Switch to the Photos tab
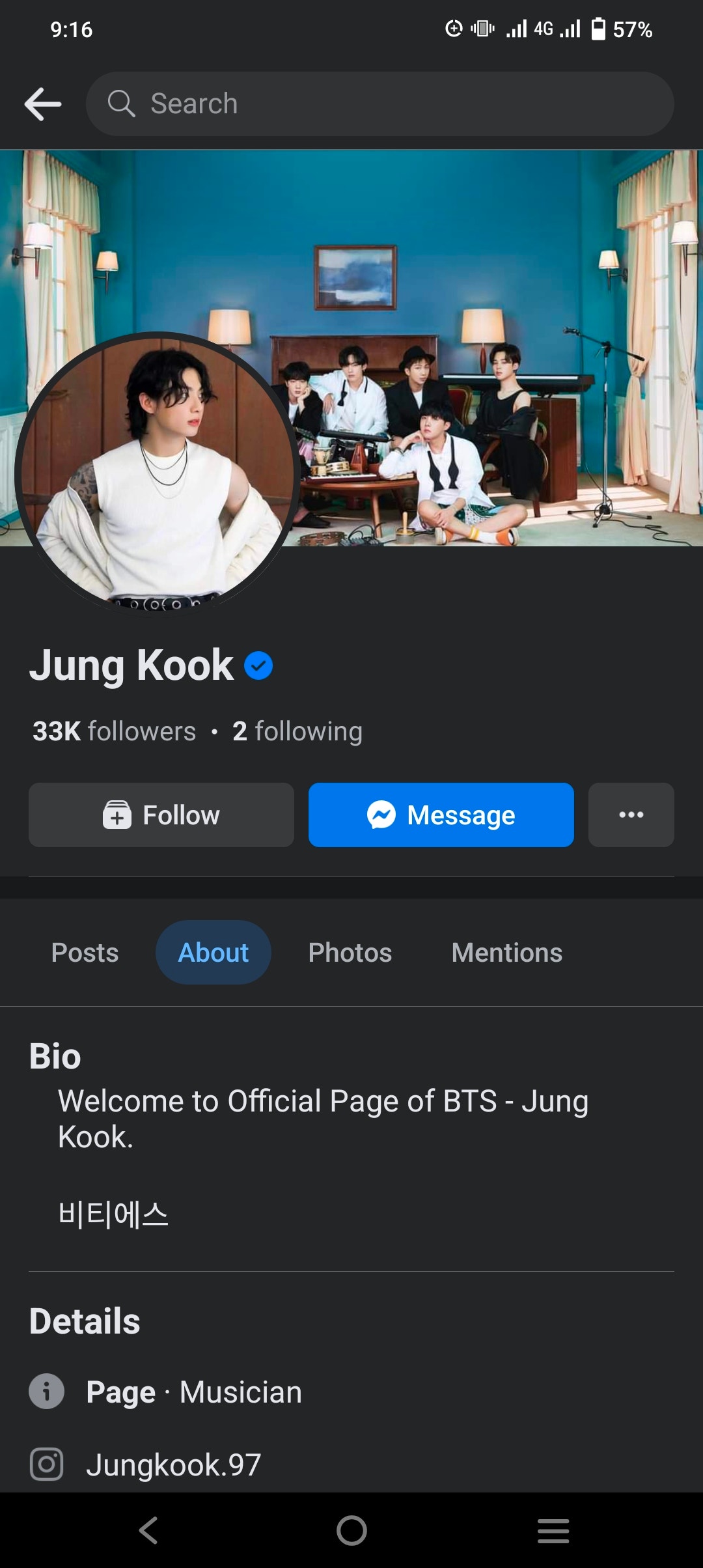This screenshot has width=703, height=1568. click(349, 952)
